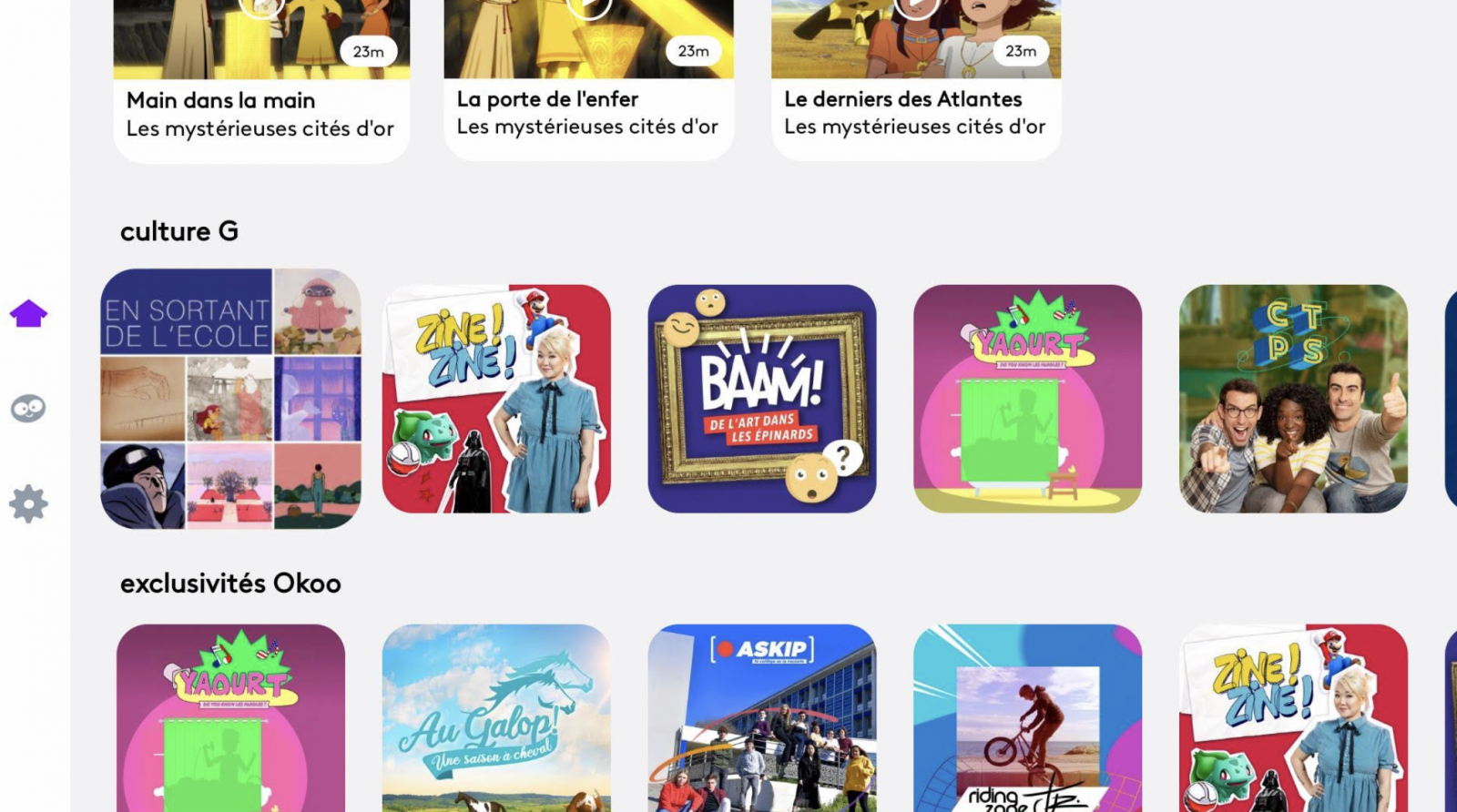Open Baam! De l'art dans les épinards
This screenshot has width=1457, height=812.
pos(761,398)
